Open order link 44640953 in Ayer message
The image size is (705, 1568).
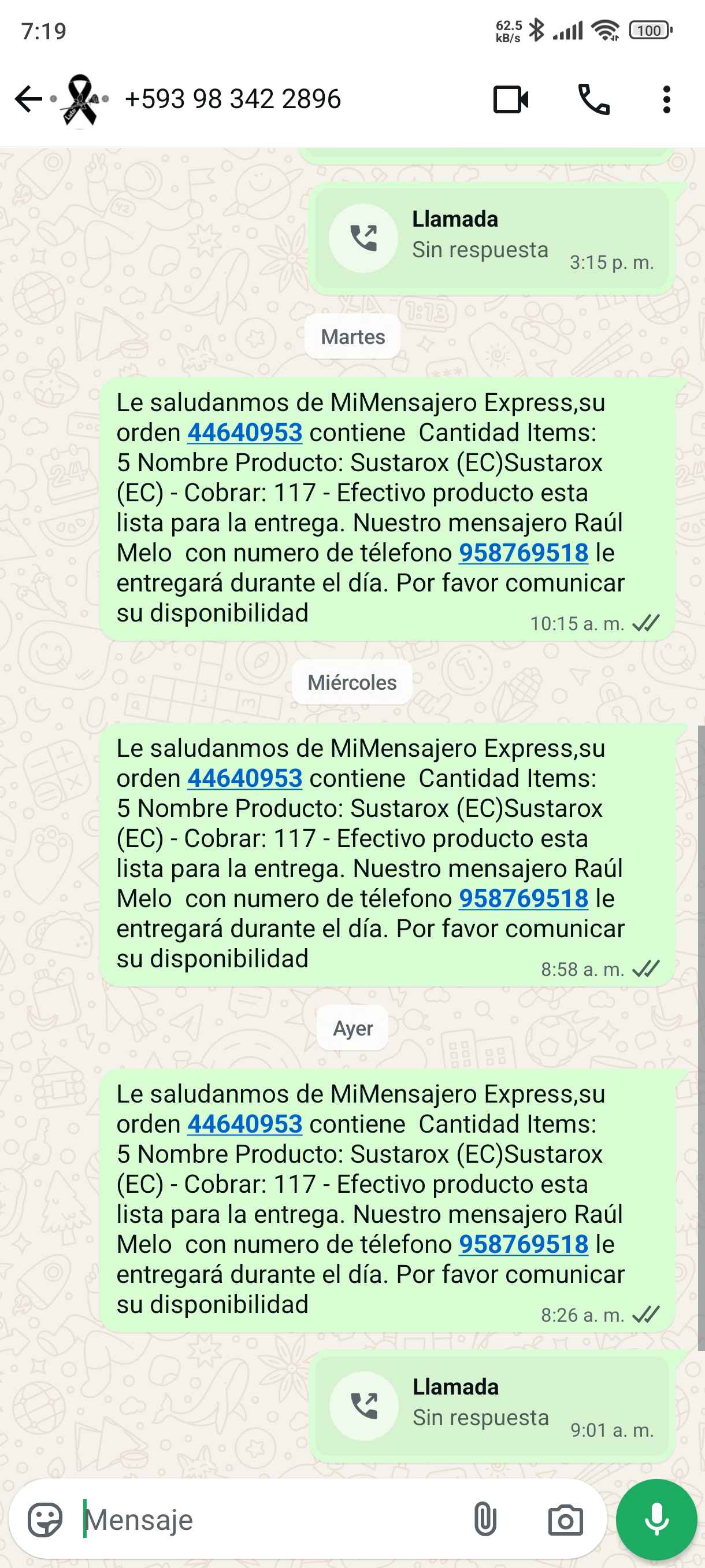pos(244,1125)
